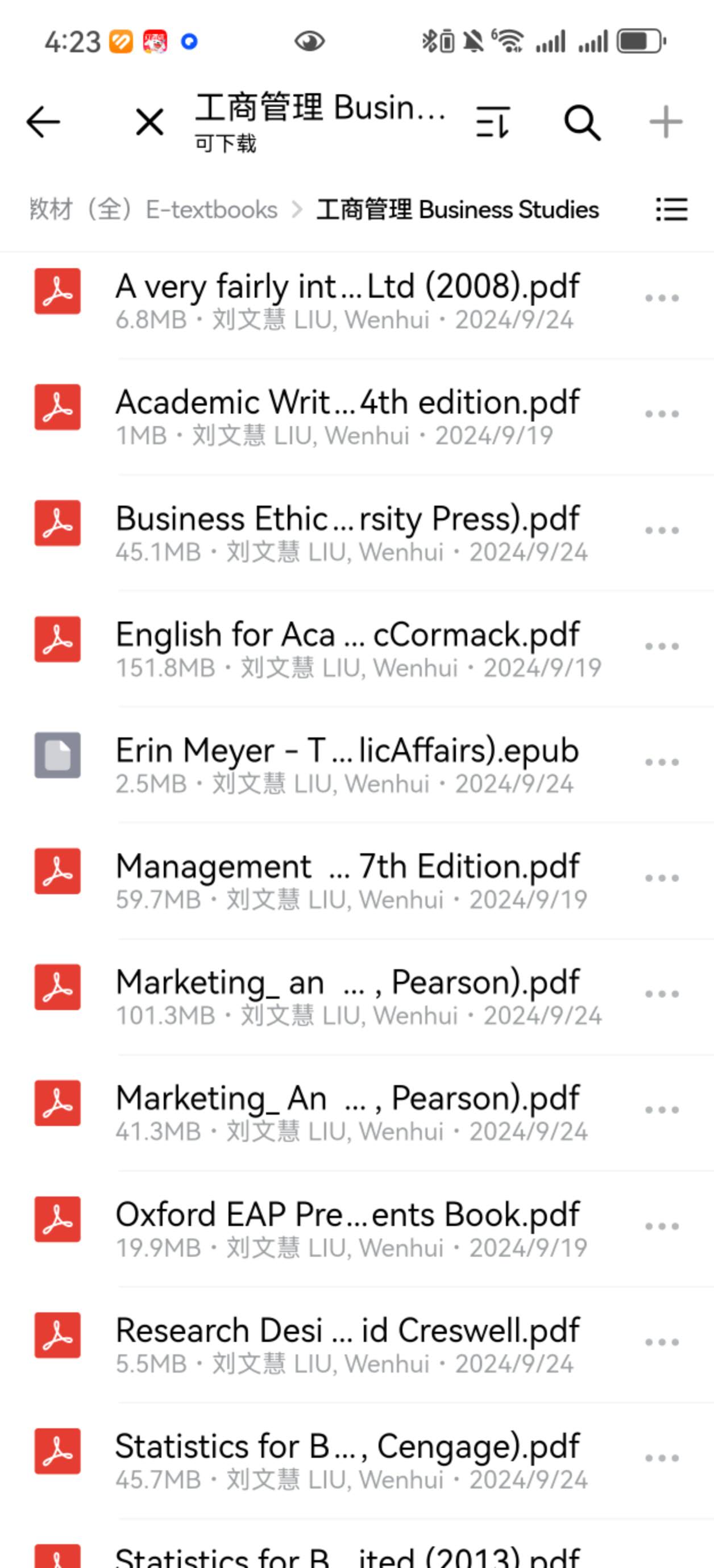Show more options for Academic Writ… 4th edition PDF
Viewport: 714px width, 1568px height.
pos(662,414)
